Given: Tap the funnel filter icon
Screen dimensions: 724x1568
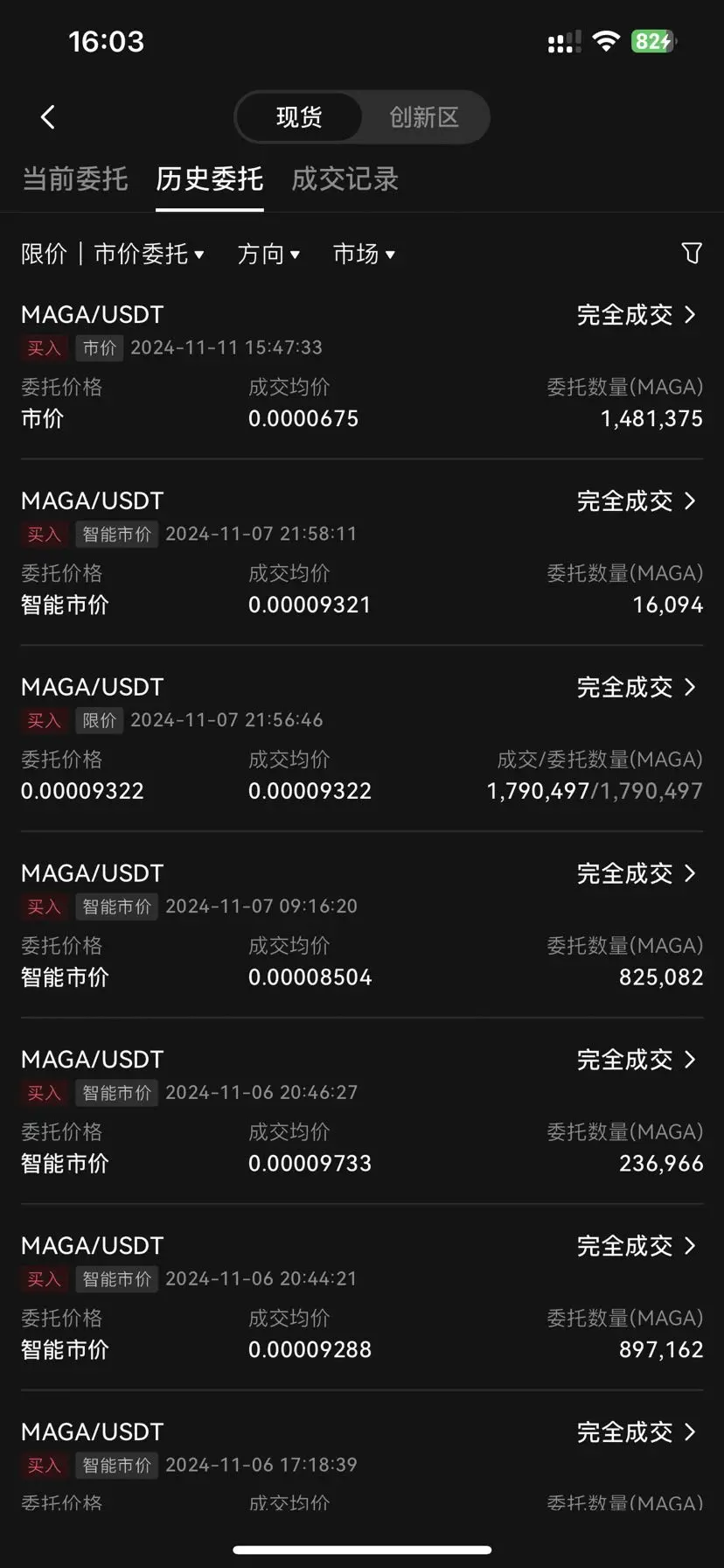Looking at the screenshot, I should 692,253.
